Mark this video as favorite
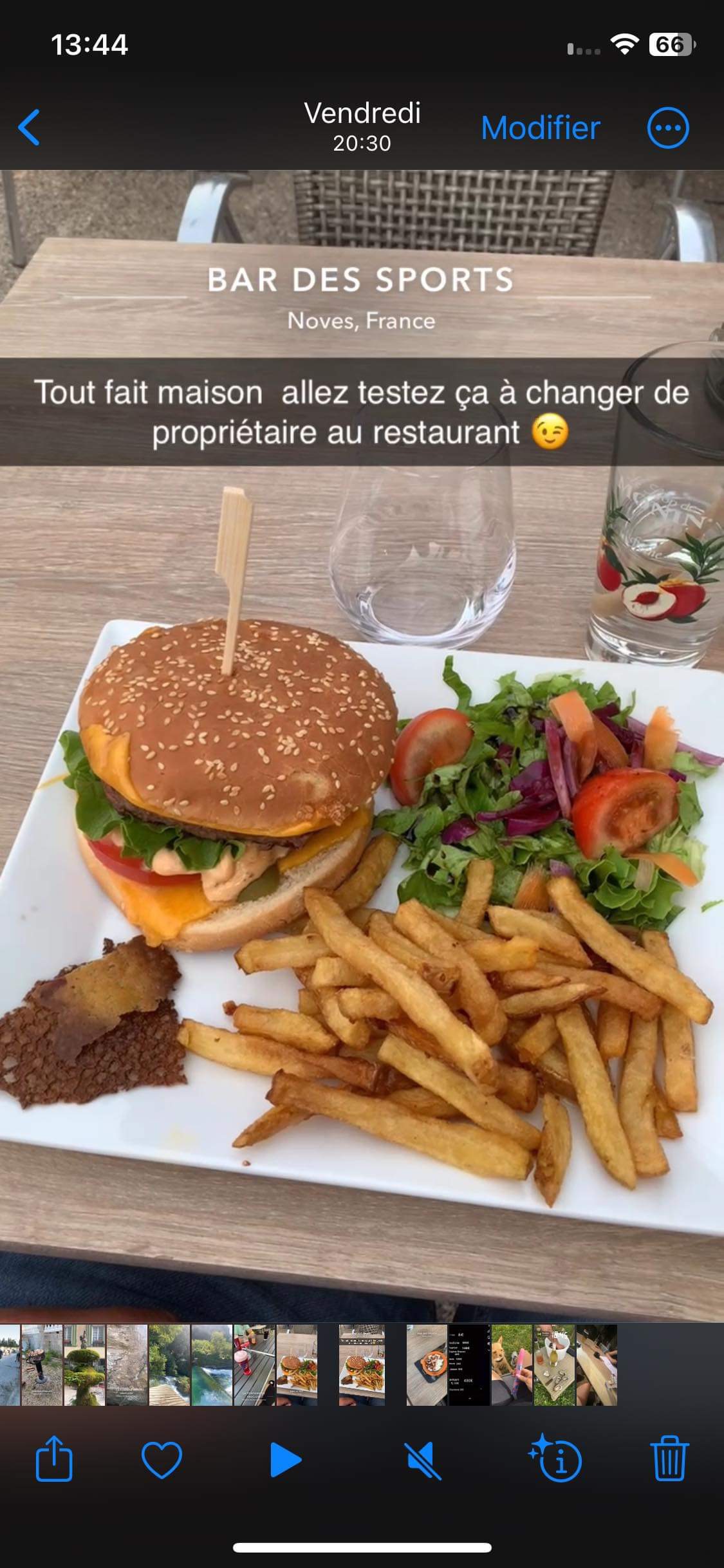The width and height of the screenshot is (724, 1568). point(162,1460)
